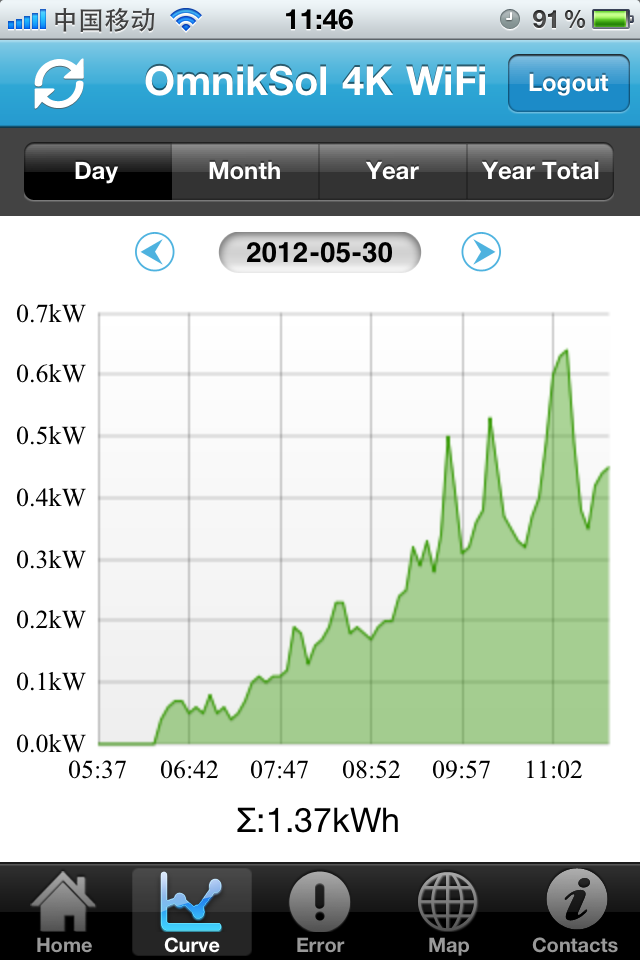Select the Day view
Screen dimensions: 640x960
pyautogui.click(x=97, y=171)
